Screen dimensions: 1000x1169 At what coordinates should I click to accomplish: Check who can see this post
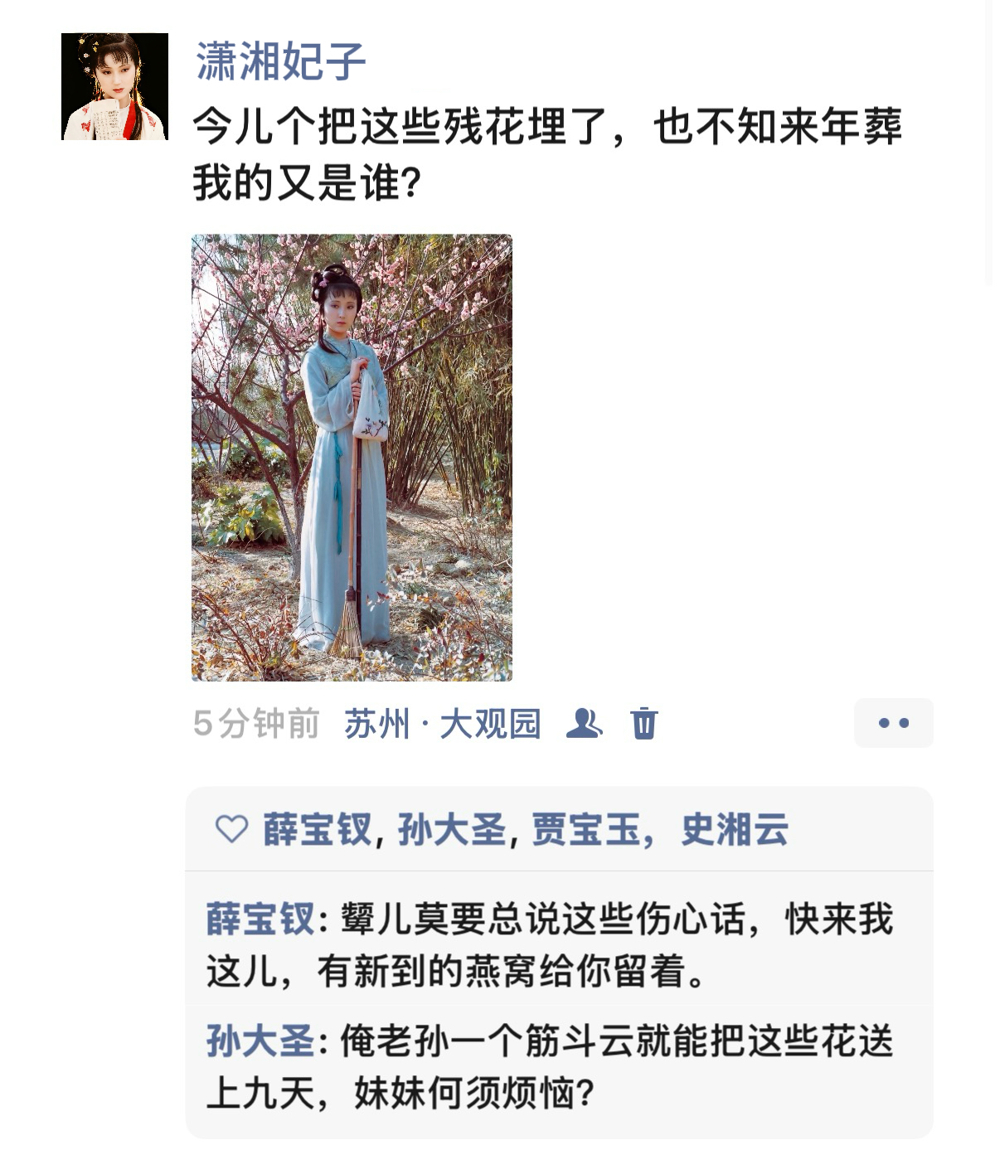point(584,723)
